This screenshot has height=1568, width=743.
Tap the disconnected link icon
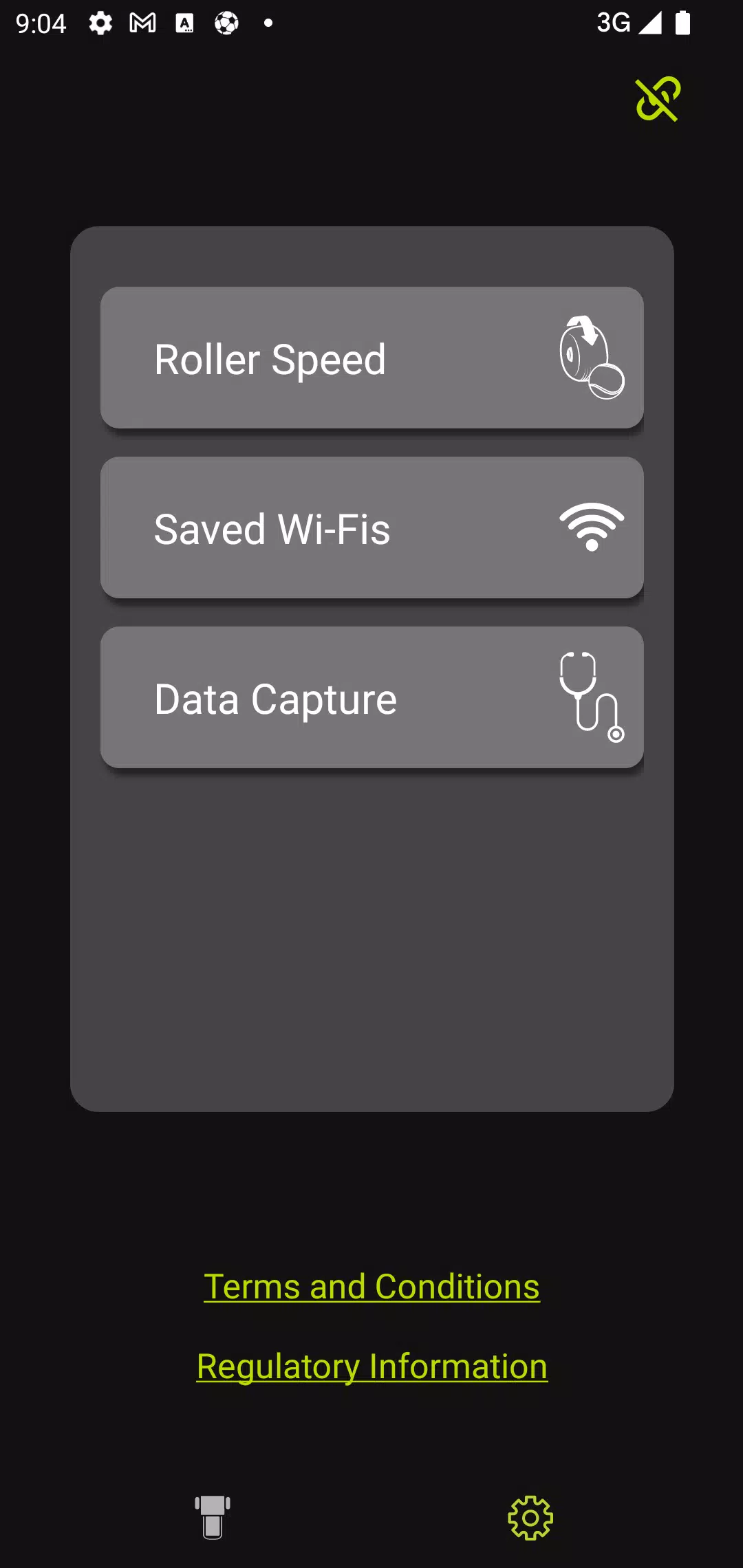658,100
